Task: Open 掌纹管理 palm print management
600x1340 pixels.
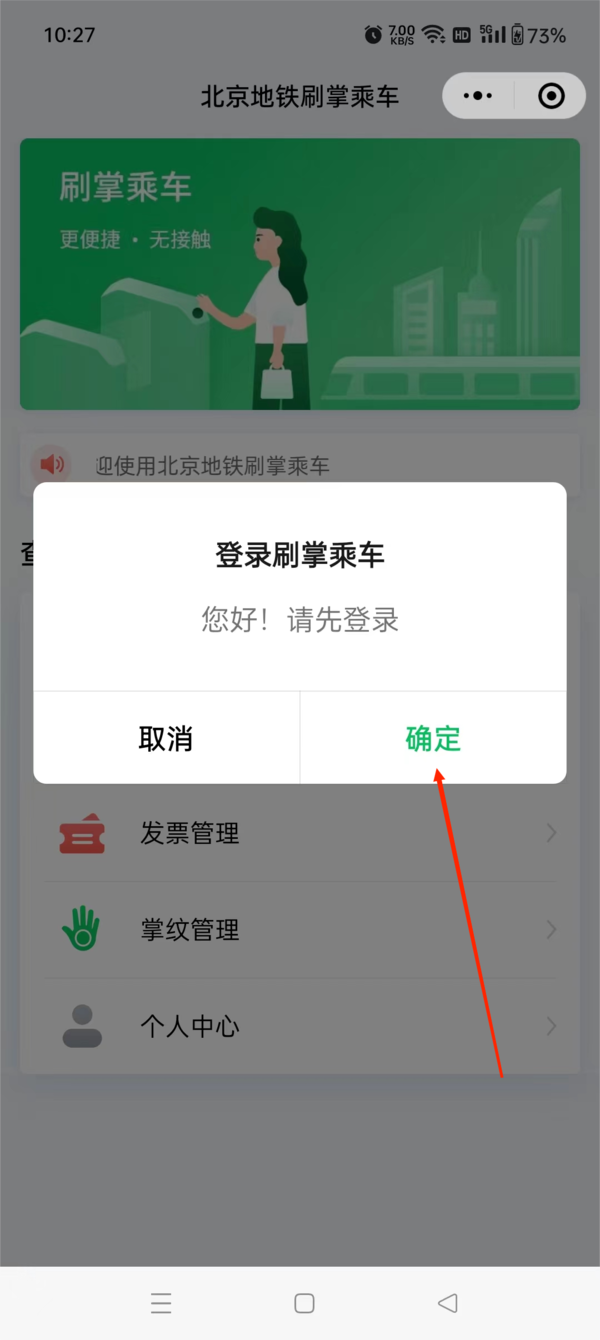Action: tap(300, 930)
